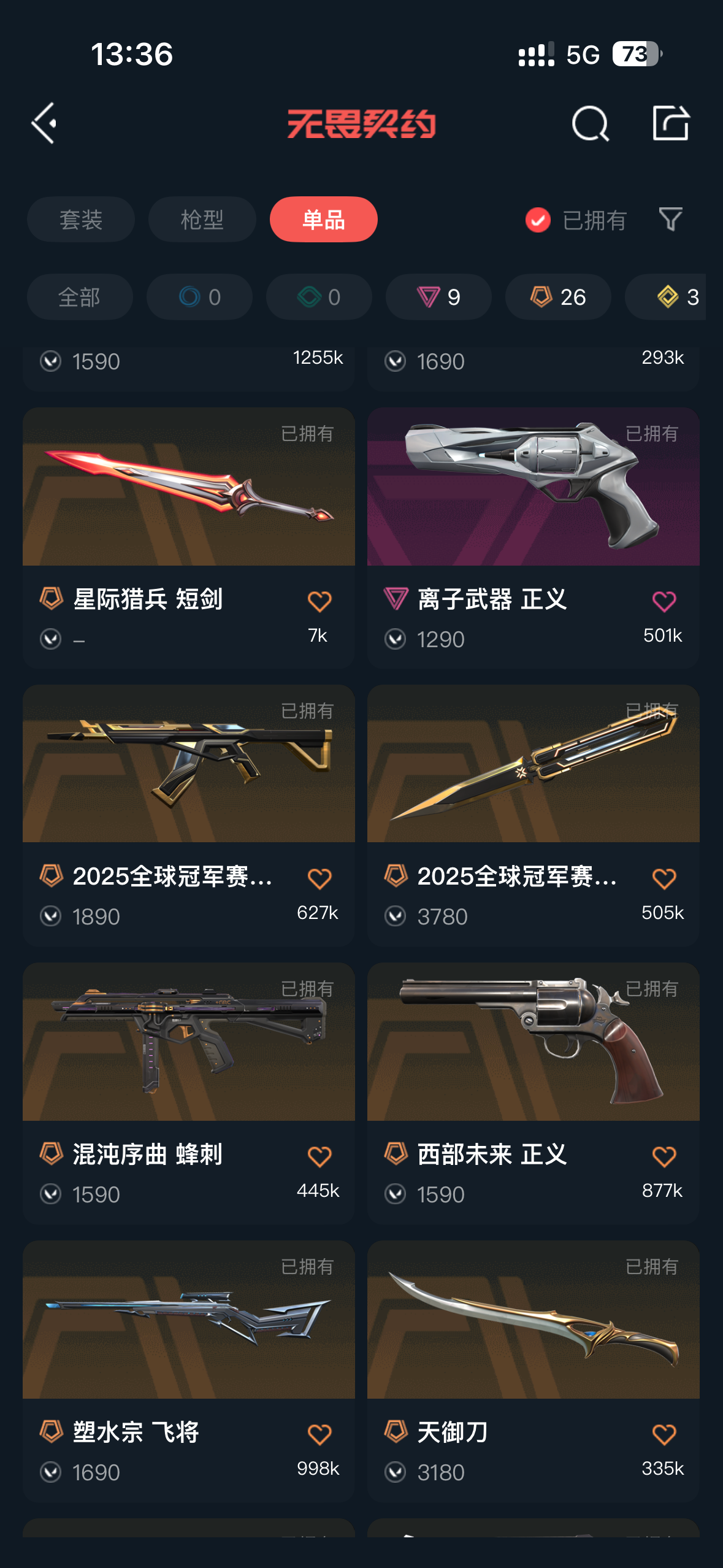Switch to the 套装 tab
Screen dimensions: 723x1568
80,220
